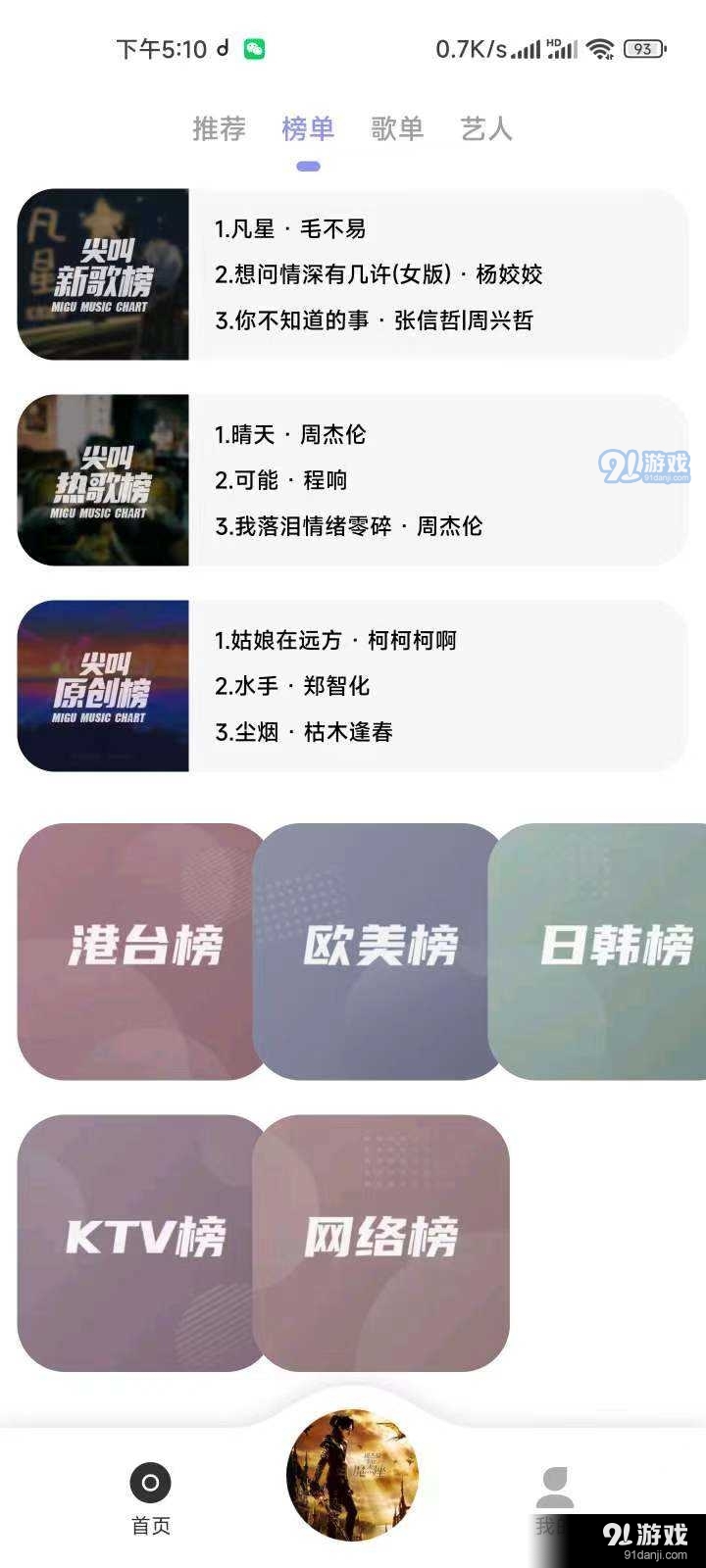Play the song 晴天 by 周杰伦
Image resolution: width=706 pixels, height=1568 pixels.
pyautogui.click(x=289, y=433)
